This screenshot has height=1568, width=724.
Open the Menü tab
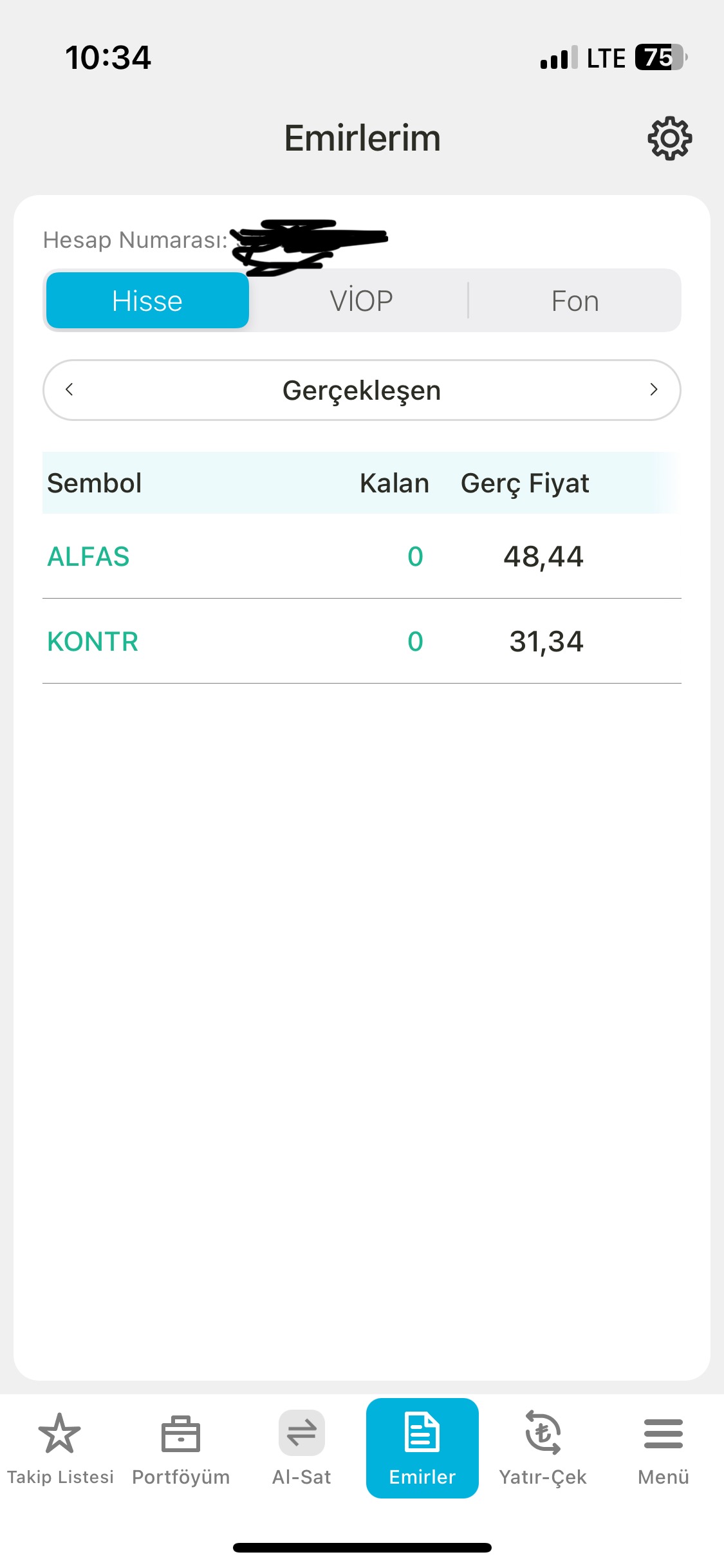tap(664, 1448)
